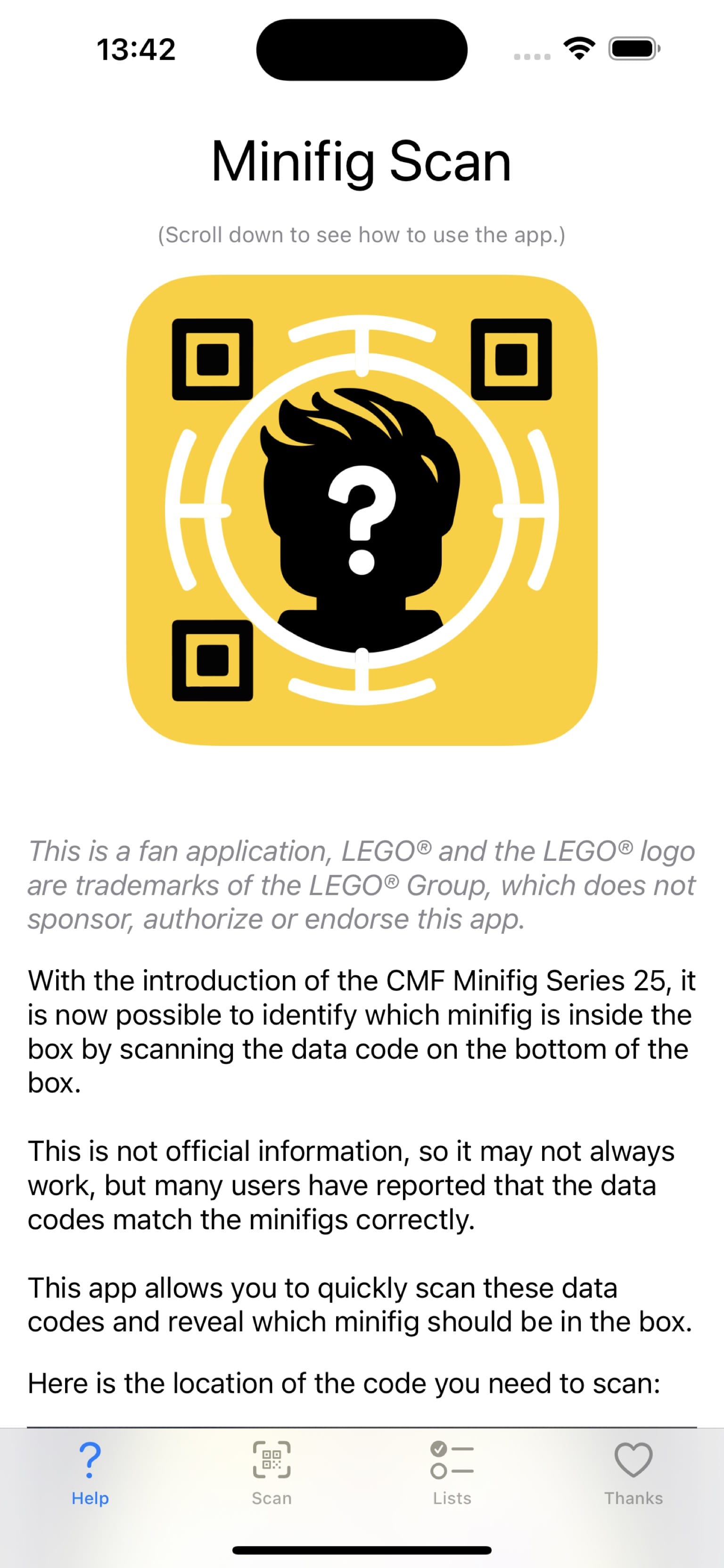Go to the Thanks tab
The width and height of the screenshot is (724, 1568).
click(633, 1472)
